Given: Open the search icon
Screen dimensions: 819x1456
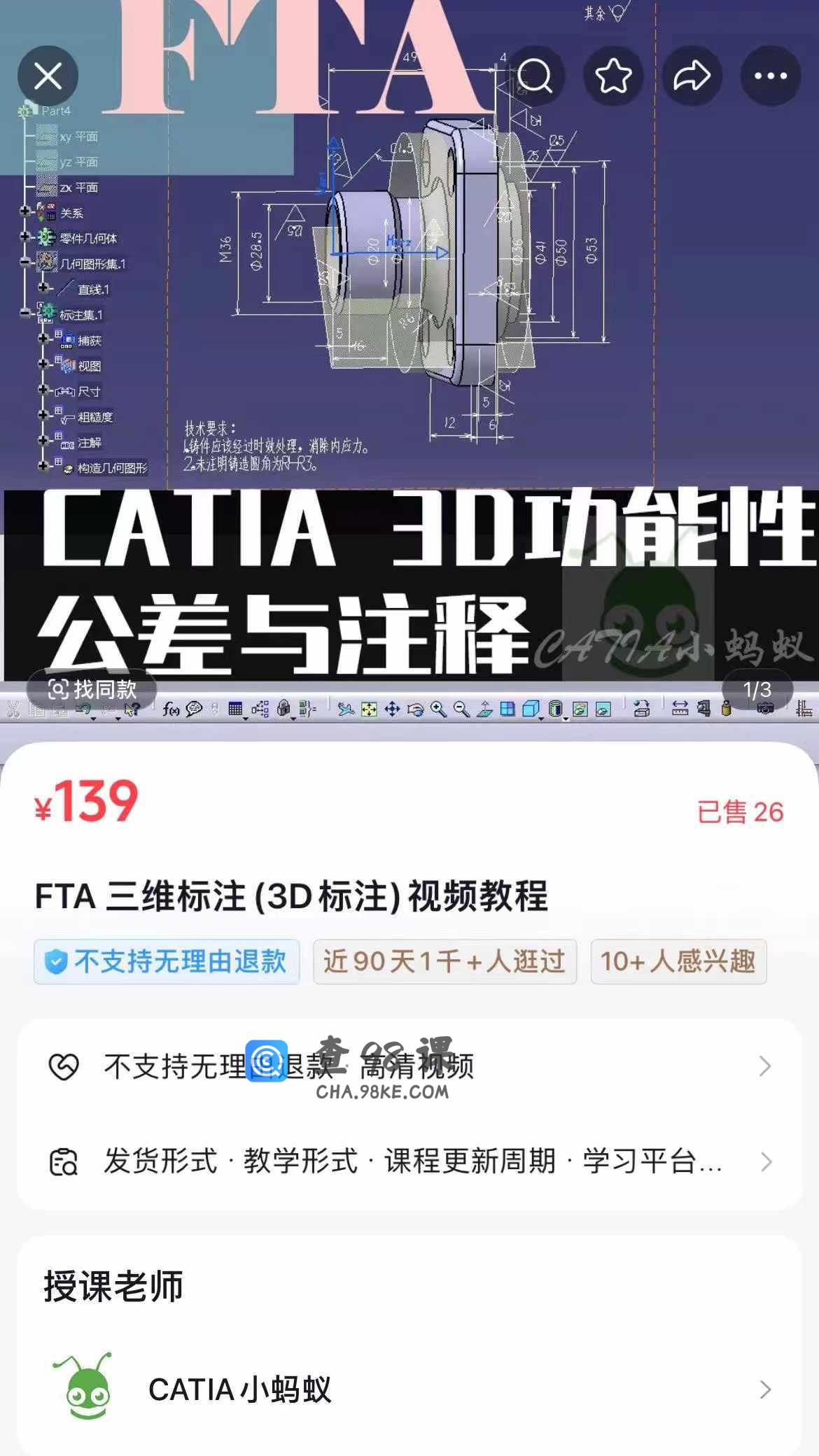Looking at the screenshot, I should [x=535, y=76].
